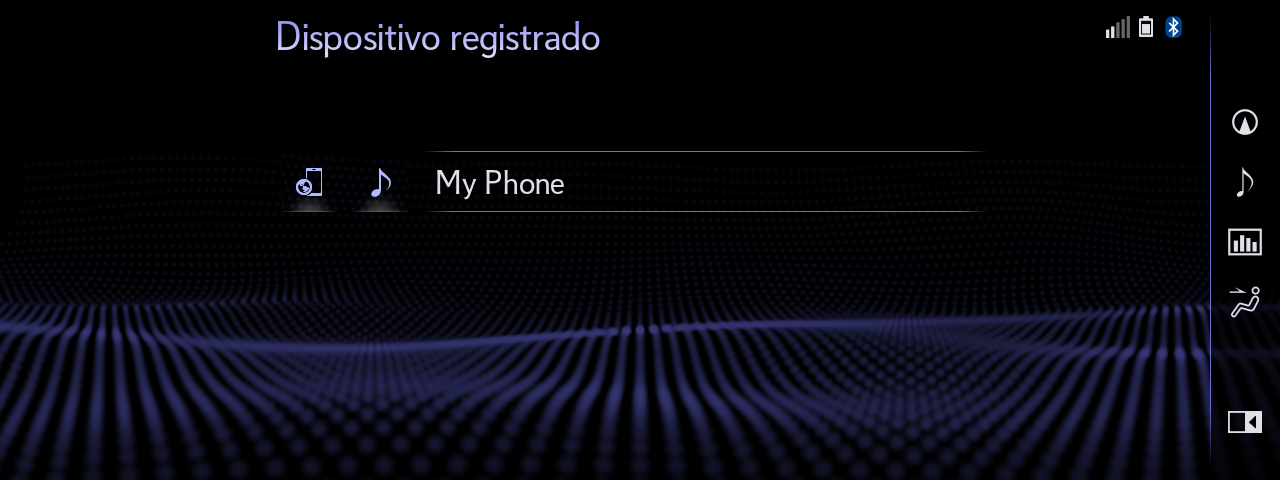Image resolution: width=1280 pixels, height=480 pixels.
Task: Open the music note audio menu
Action: (1244, 183)
